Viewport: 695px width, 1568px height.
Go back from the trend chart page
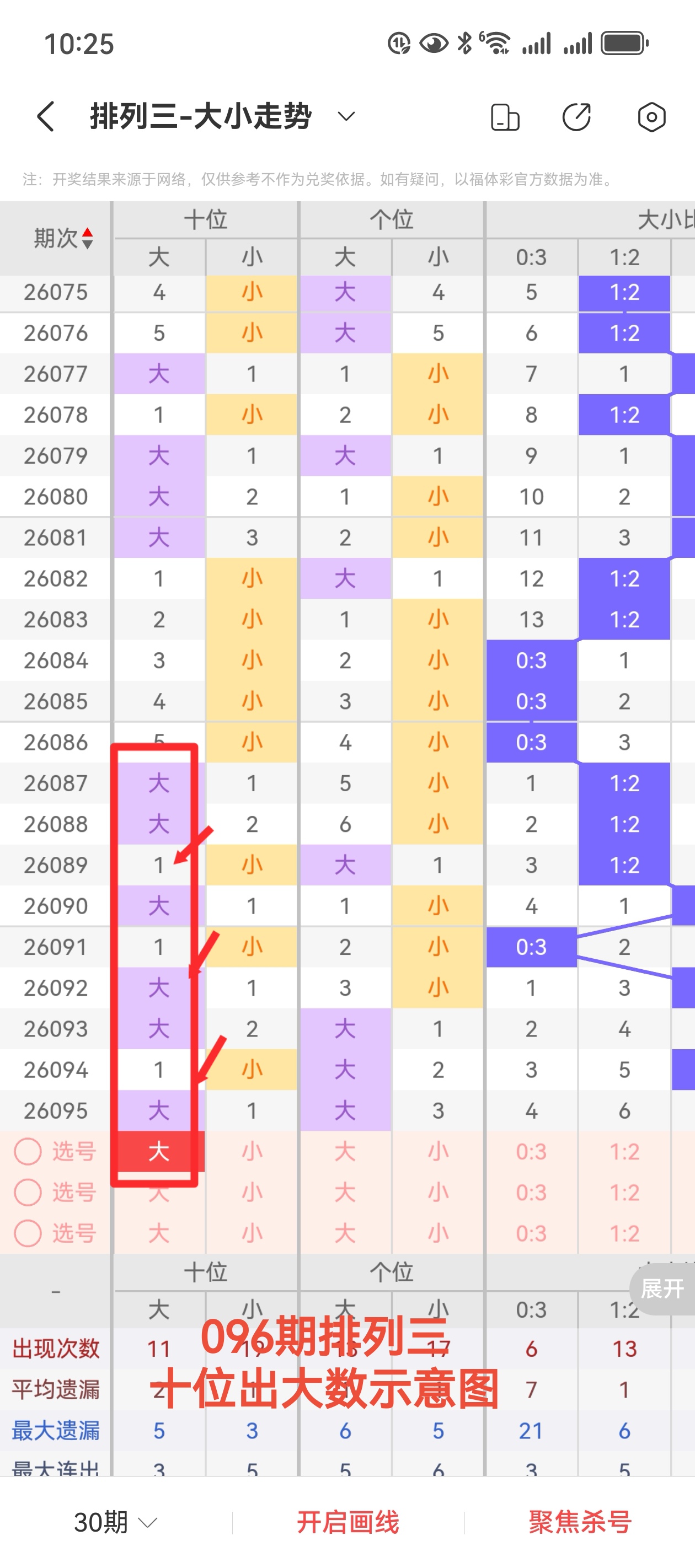pos(46,116)
